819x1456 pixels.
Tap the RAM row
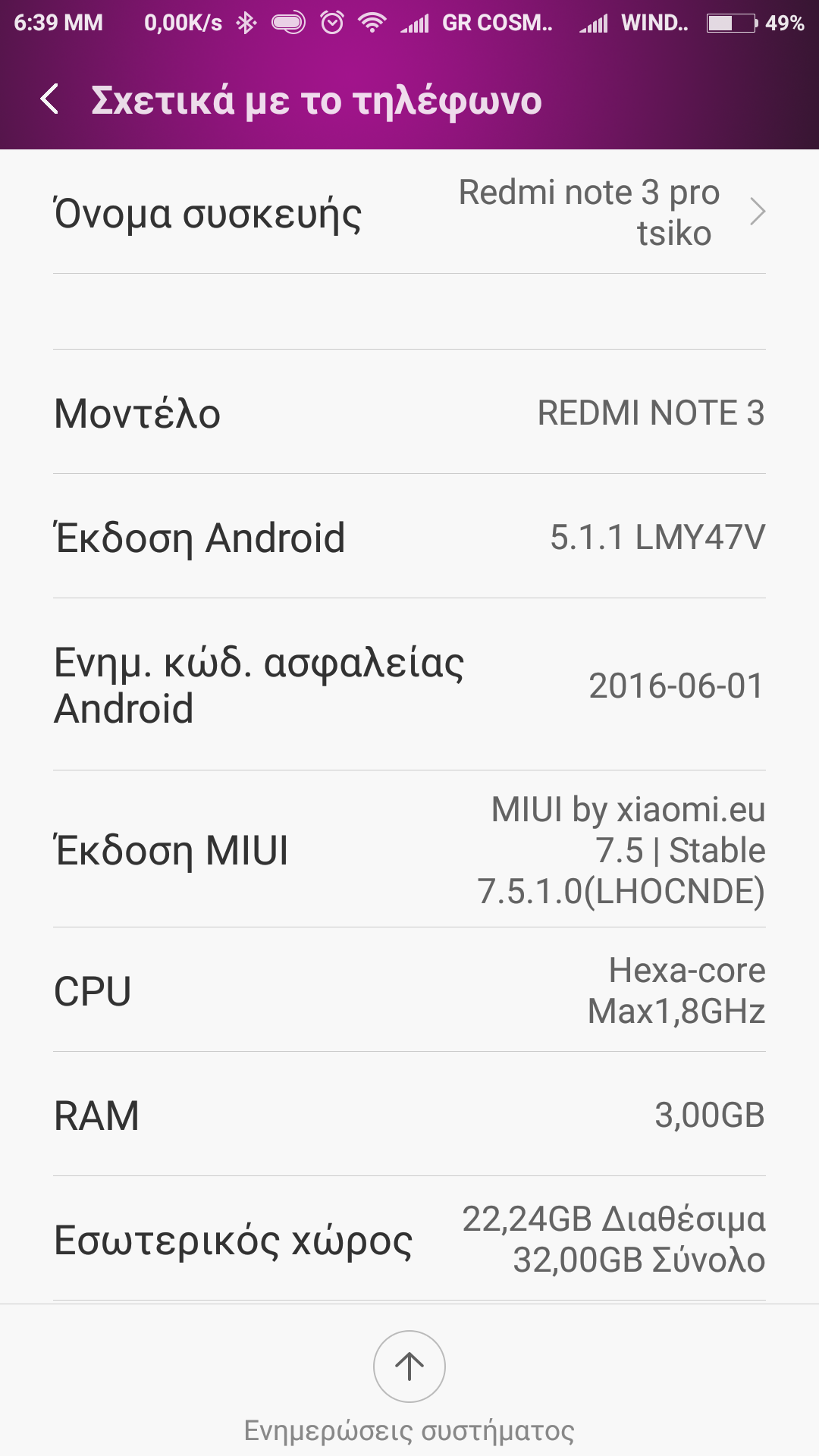point(409,1115)
